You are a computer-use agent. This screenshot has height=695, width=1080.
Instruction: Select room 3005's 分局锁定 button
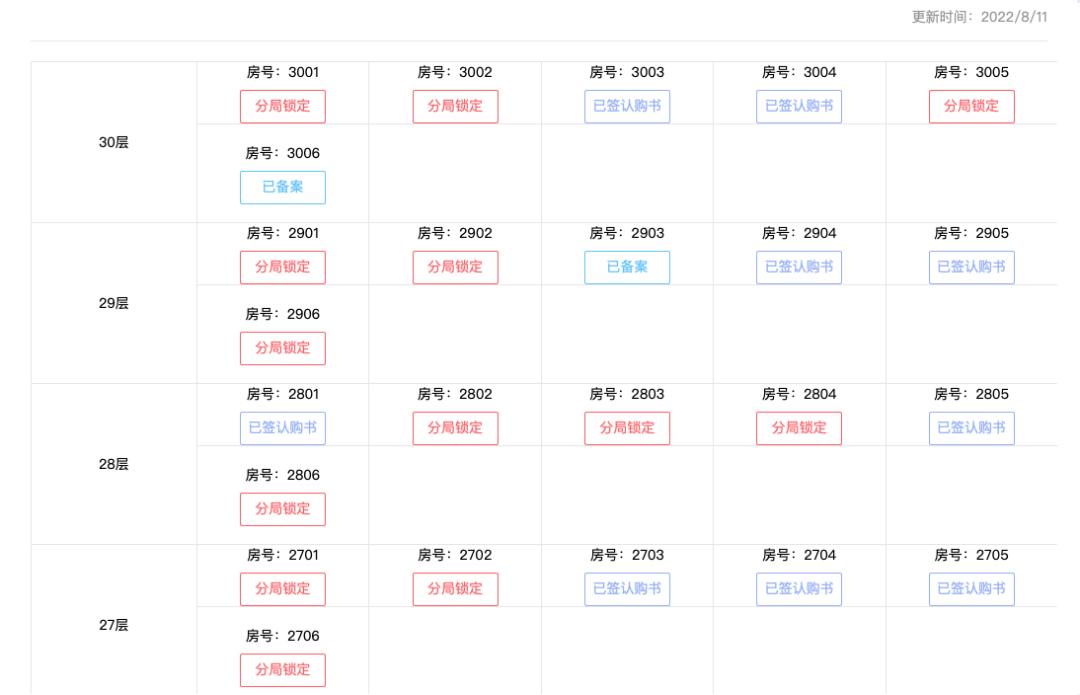pyautogui.click(x=971, y=106)
